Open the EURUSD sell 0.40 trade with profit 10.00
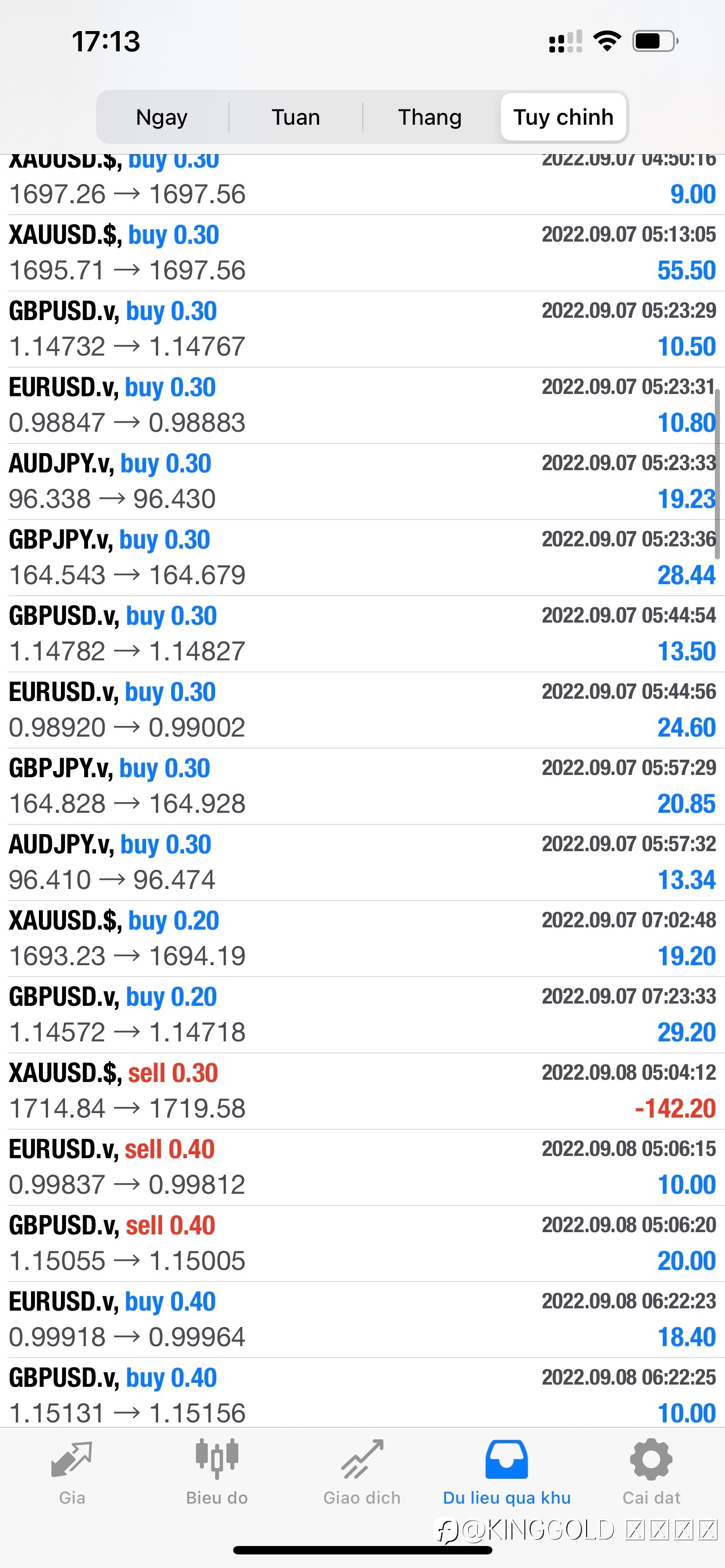This screenshot has width=725, height=1568. (x=362, y=1167)
